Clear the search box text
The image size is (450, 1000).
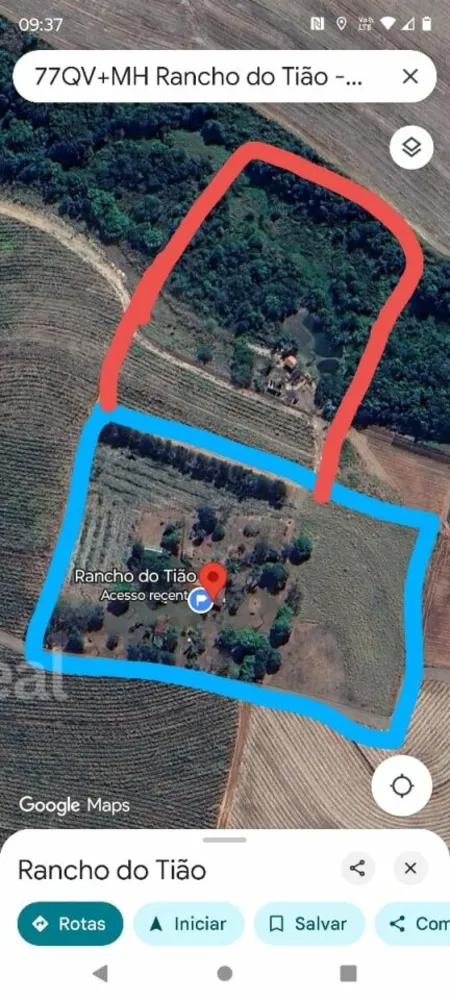(x=410, y=77)
